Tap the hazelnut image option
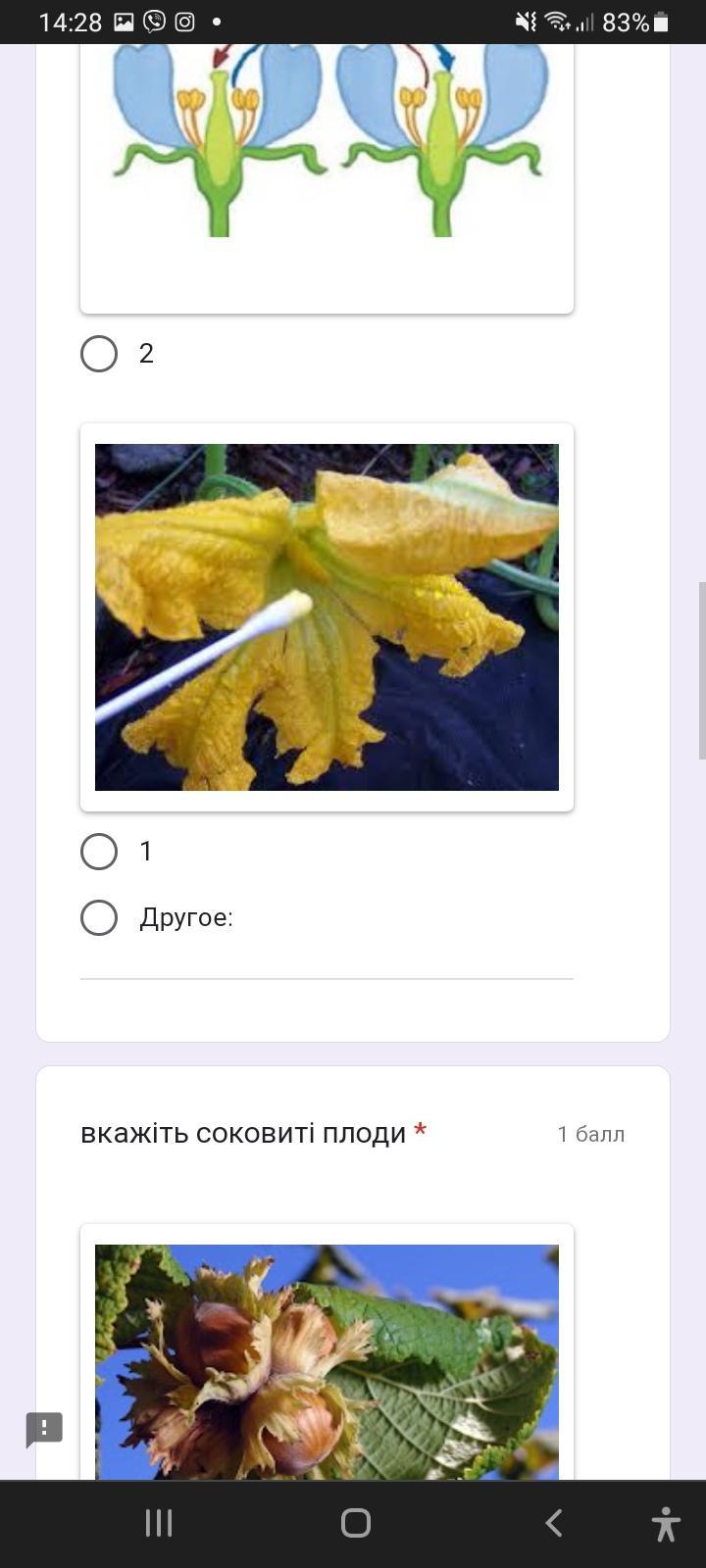The width and height of the screenshot is (706, 1568). point(327,1362)
